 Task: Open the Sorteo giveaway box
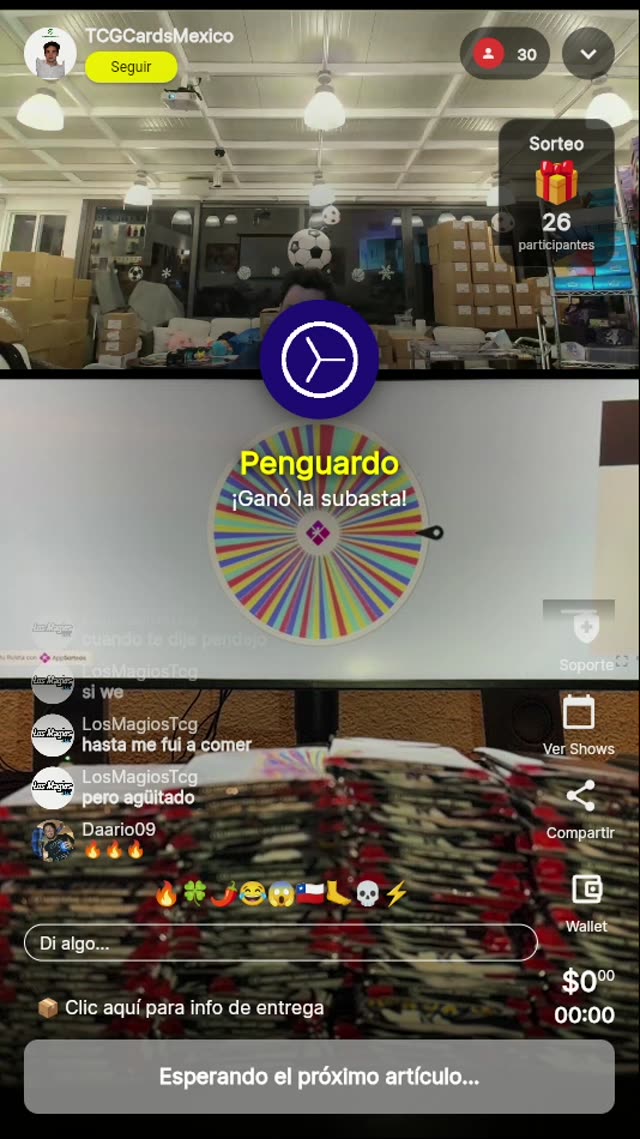click(556, 194)
